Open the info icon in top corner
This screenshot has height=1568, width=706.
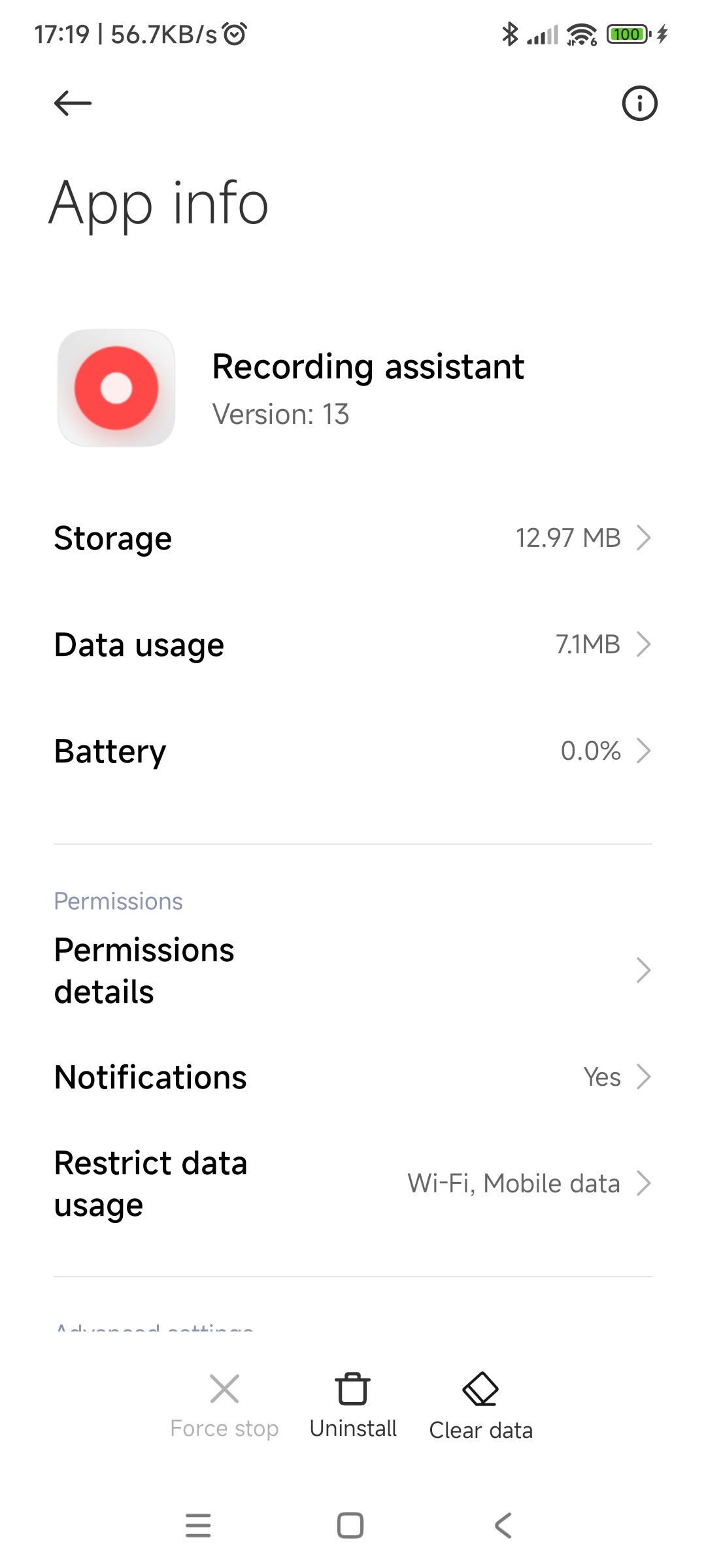pos(639,103)
